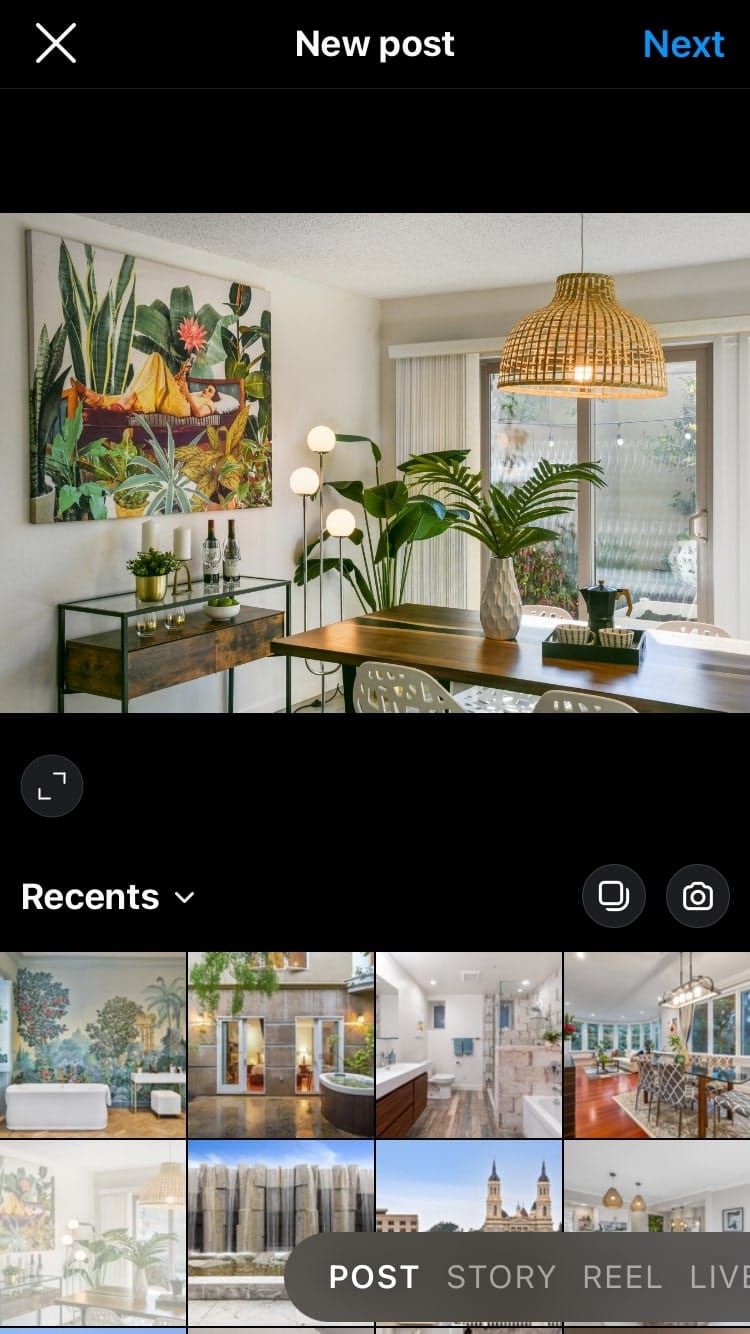
Task: Enable select multiple photos
Action: (x=614, y=896)
